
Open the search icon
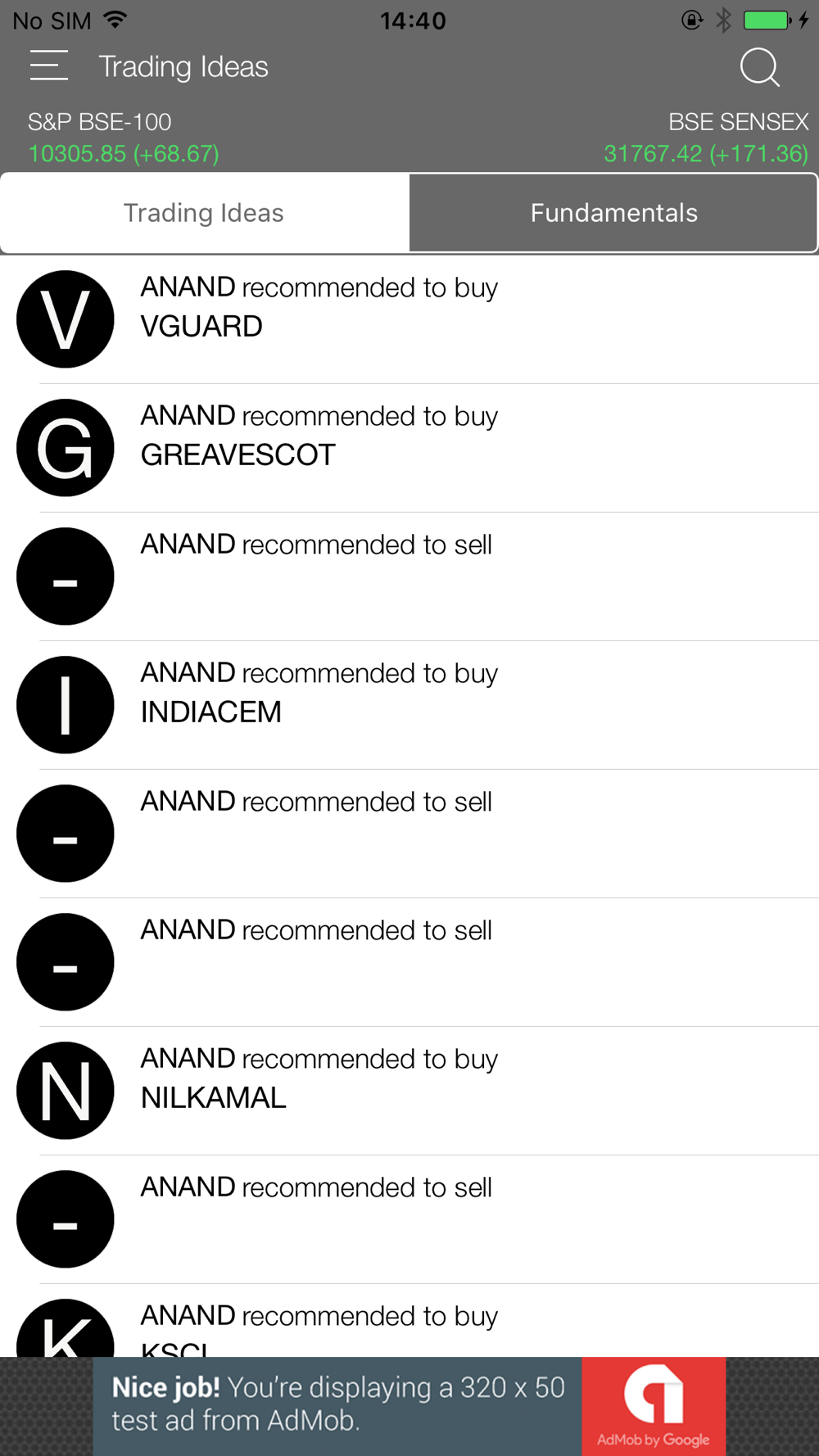click(759, 67)
